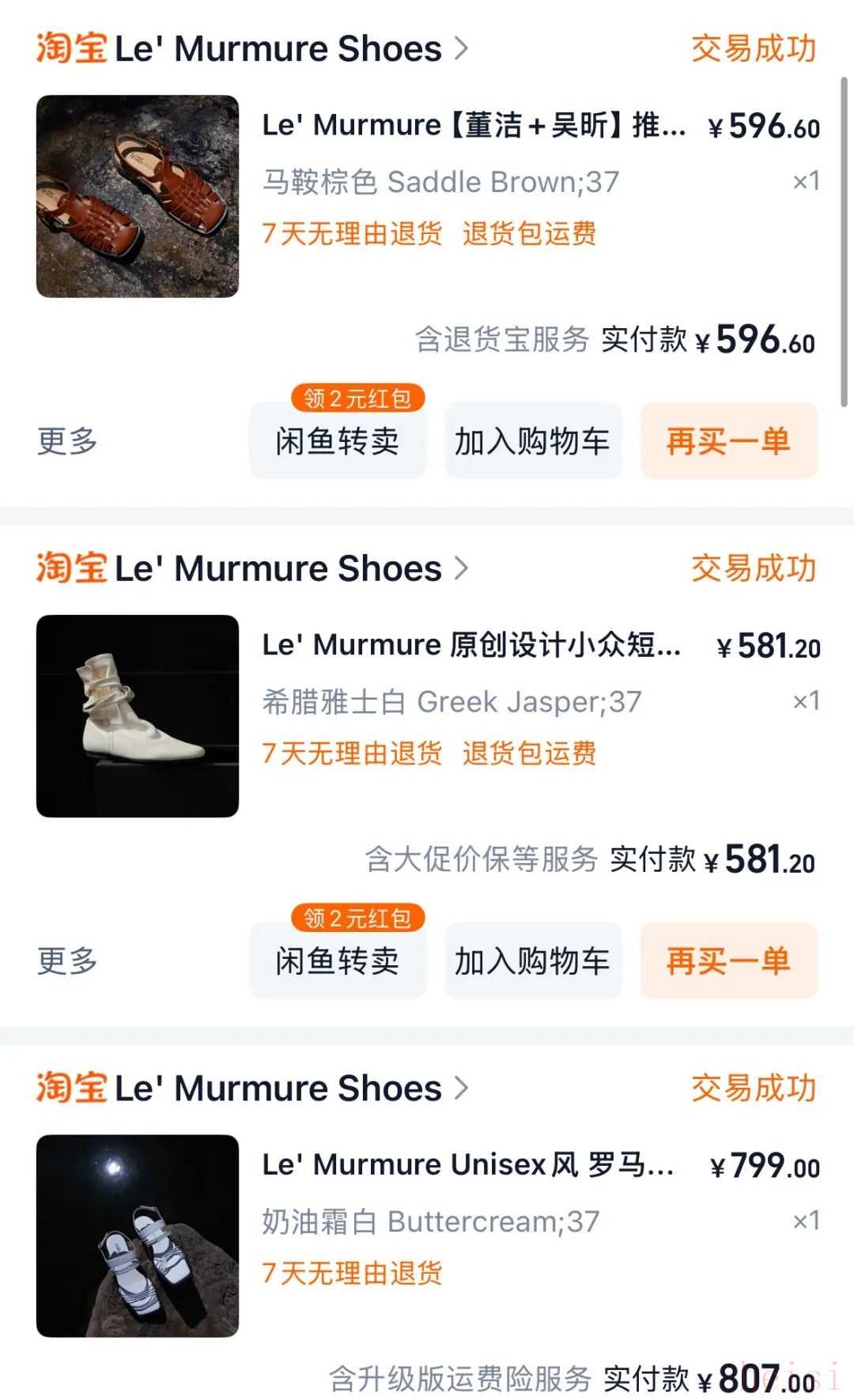Screen dimensions: 854x1400
Task: Open Le' Murmure Shoes store above Saddle Brown order
Action: coord(278,49)
